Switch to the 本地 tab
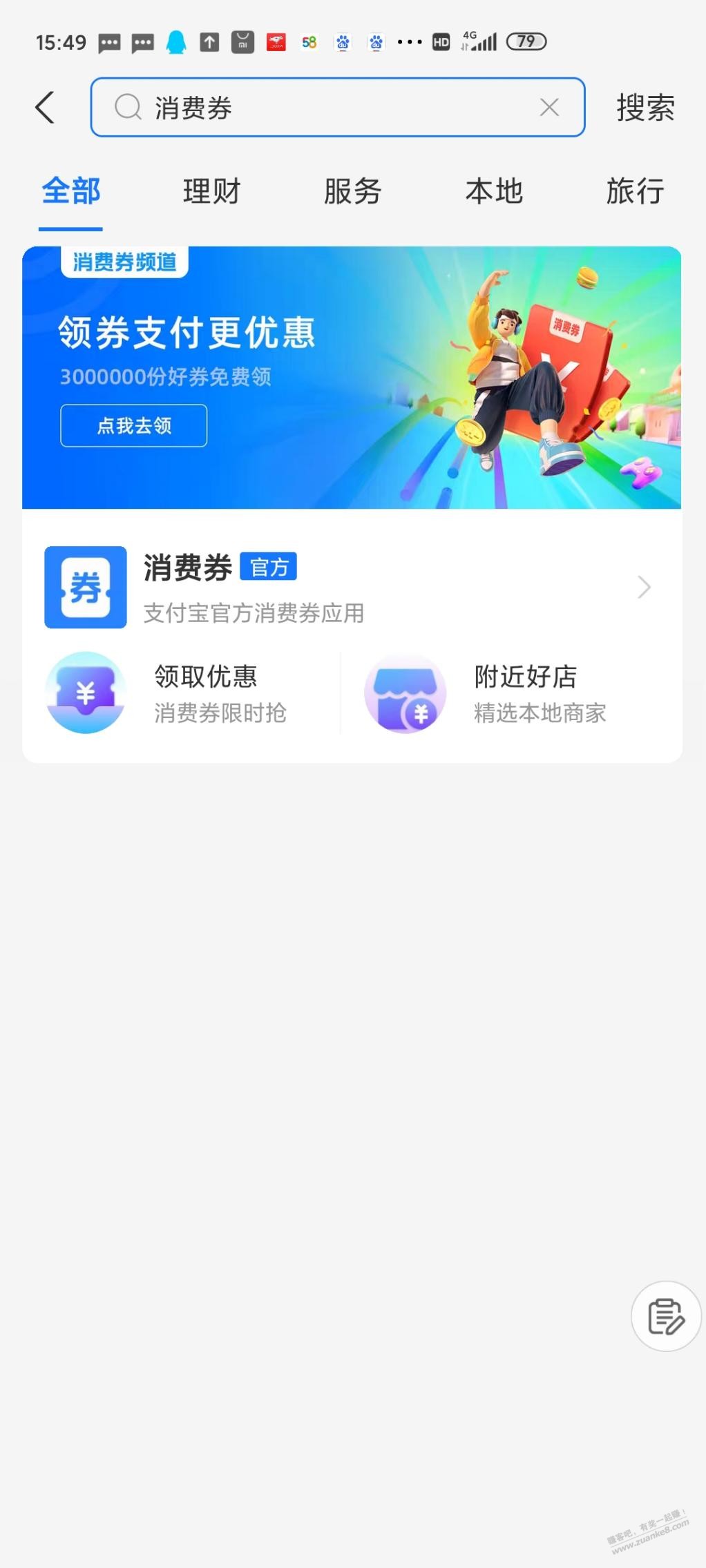 494,191
